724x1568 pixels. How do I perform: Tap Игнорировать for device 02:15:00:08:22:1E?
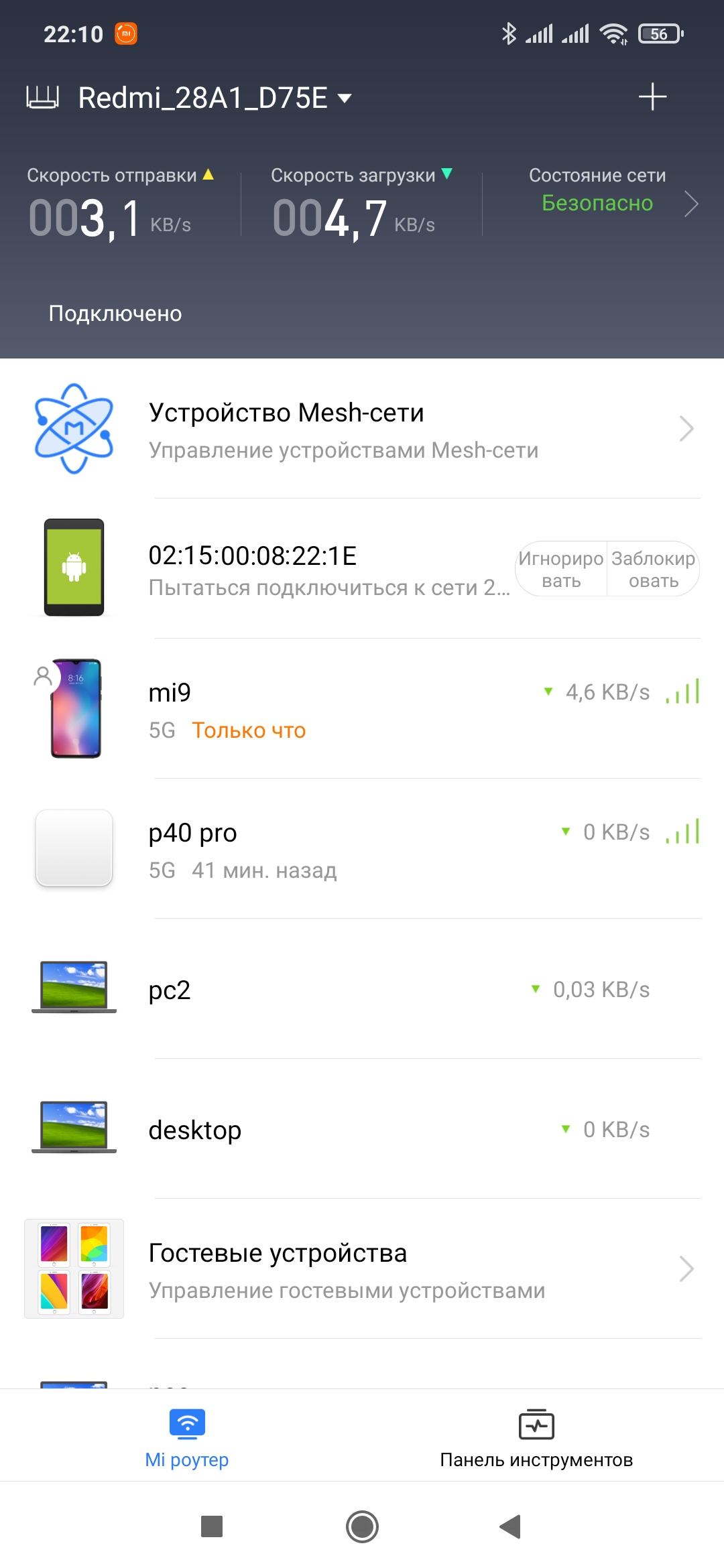pyautogui.click(x=561, y=569)
